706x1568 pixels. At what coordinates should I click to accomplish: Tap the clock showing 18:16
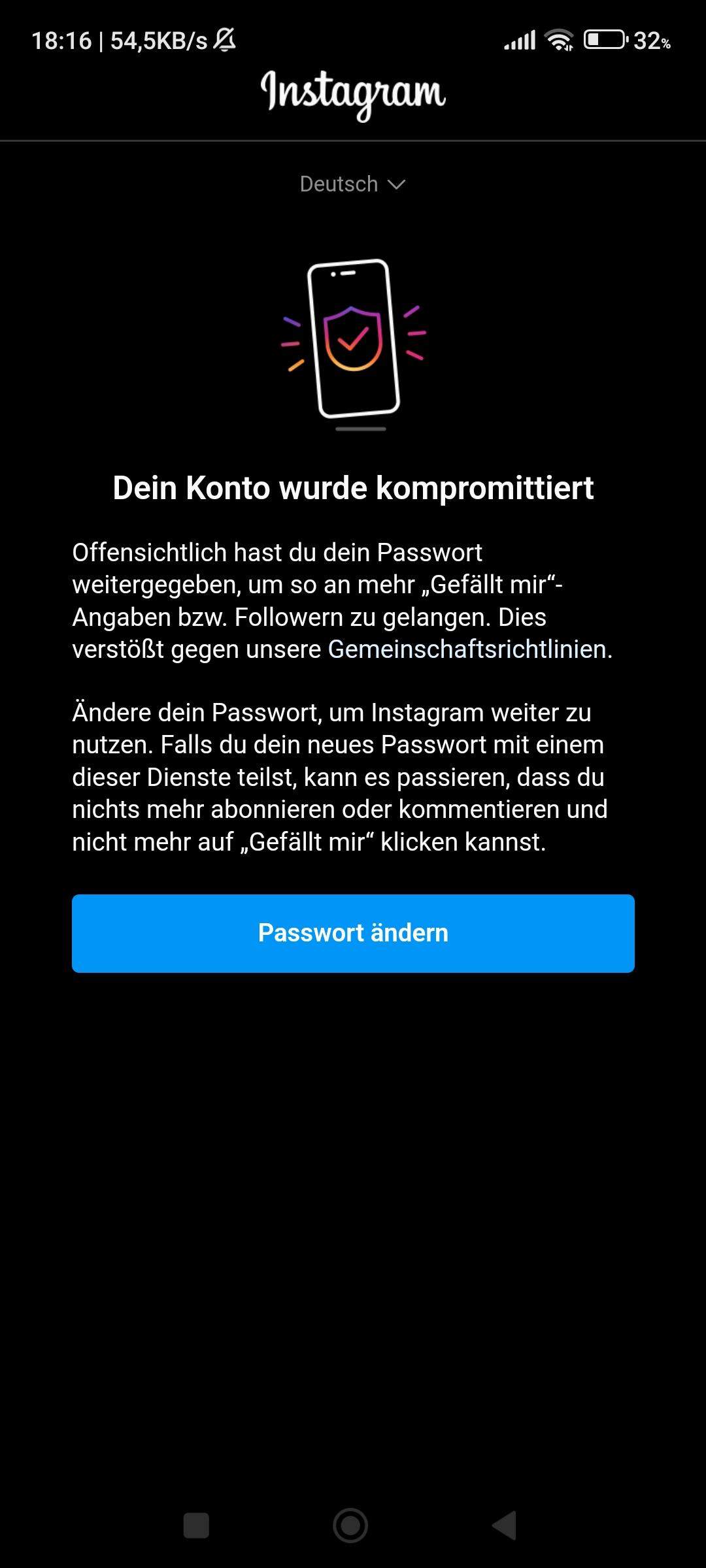(x=62, y=39)
